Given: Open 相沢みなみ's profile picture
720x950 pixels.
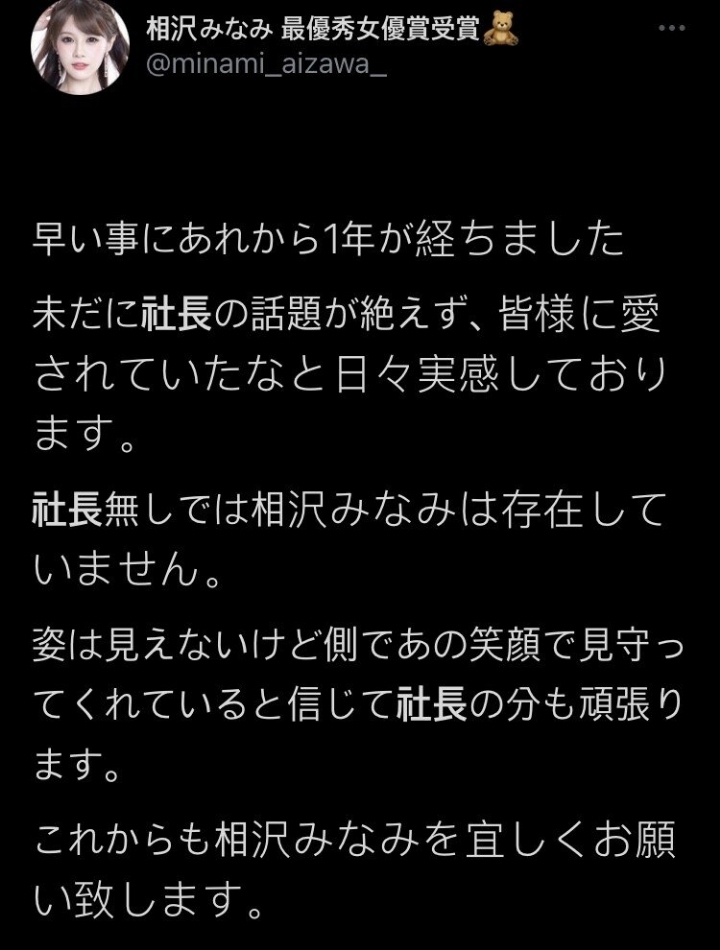Looking at the screenshot, I should click(80, 45).
